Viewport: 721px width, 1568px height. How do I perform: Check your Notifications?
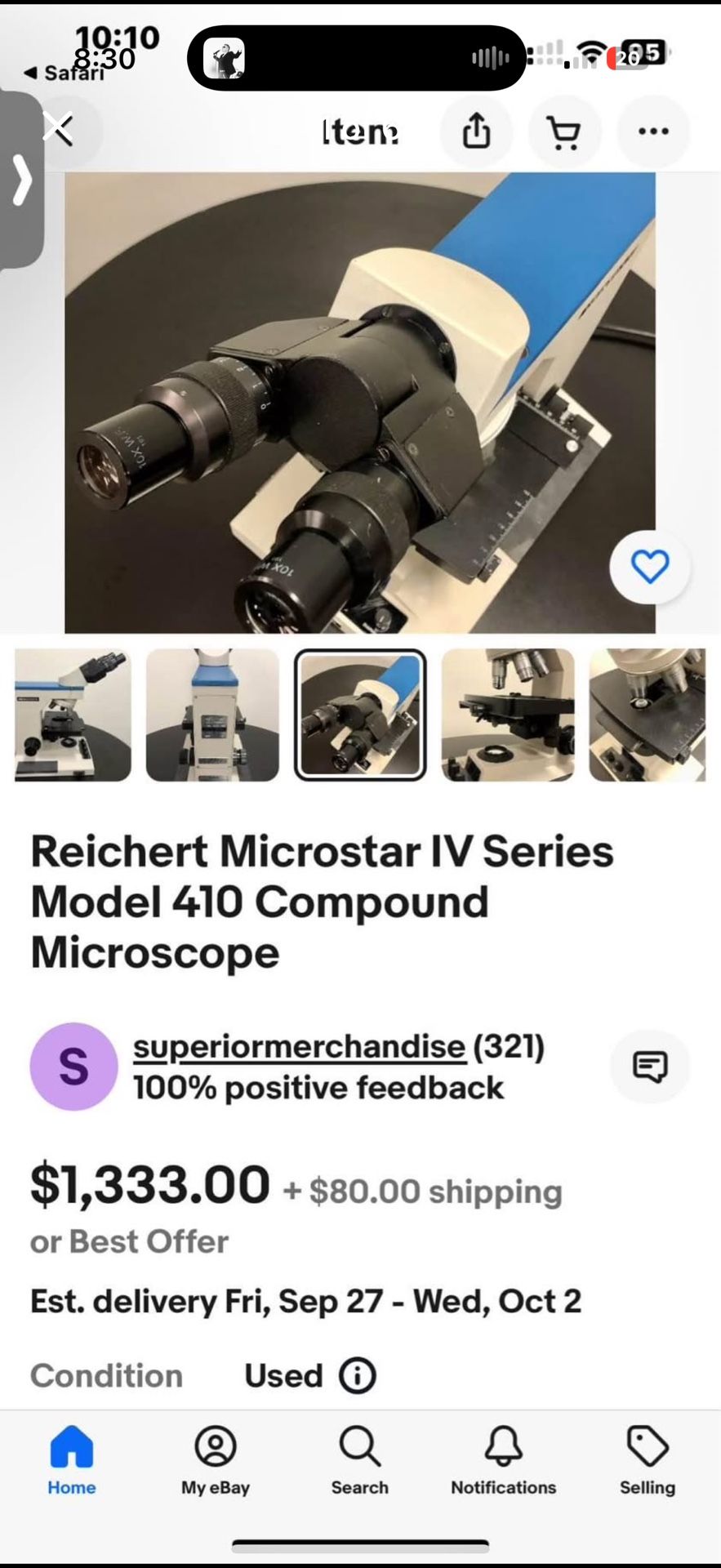(x=503, y=1462)
